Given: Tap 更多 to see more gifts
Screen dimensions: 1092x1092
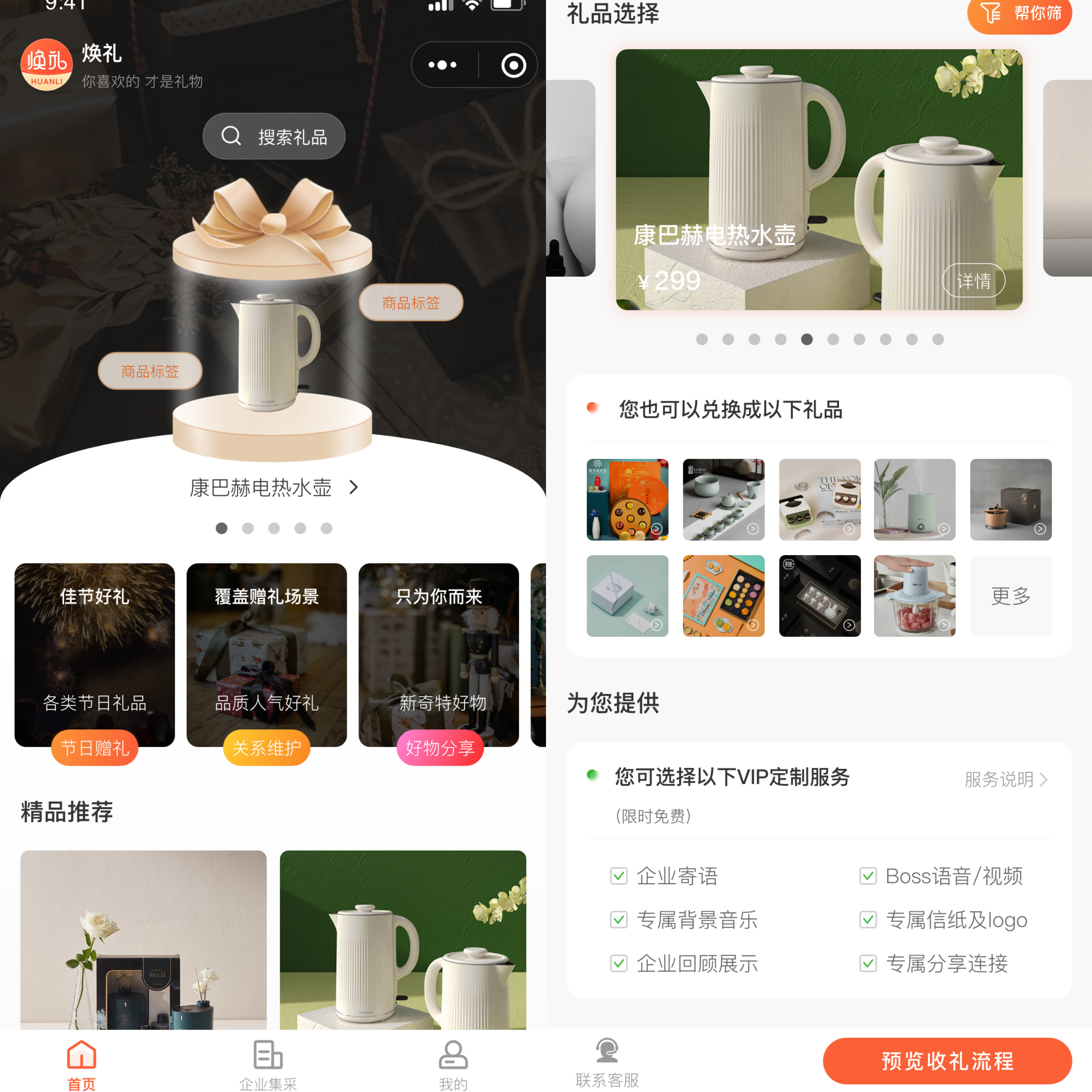Looking at the screenshot, I should (1011, 596).
